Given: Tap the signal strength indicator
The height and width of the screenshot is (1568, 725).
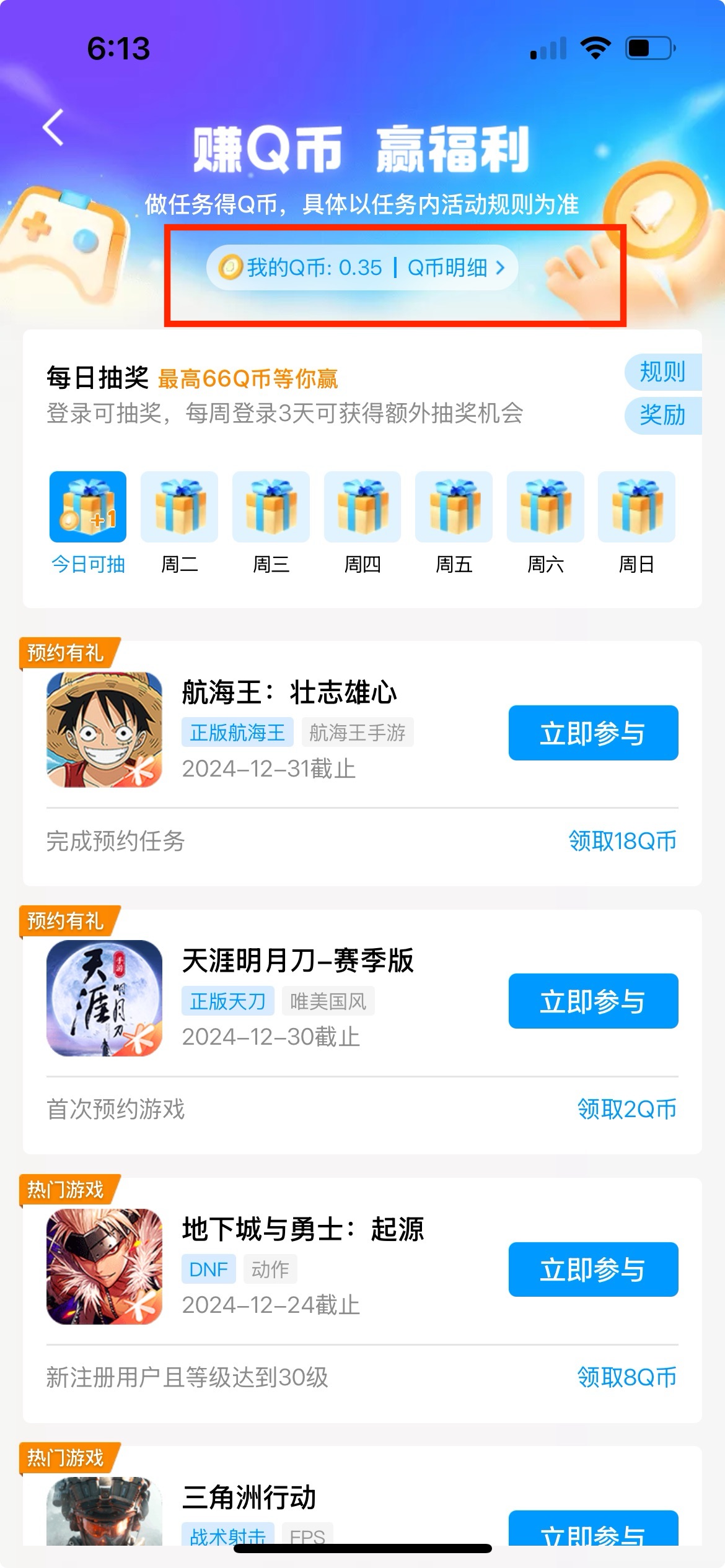Looking at the screenshot, I should 547,47.
